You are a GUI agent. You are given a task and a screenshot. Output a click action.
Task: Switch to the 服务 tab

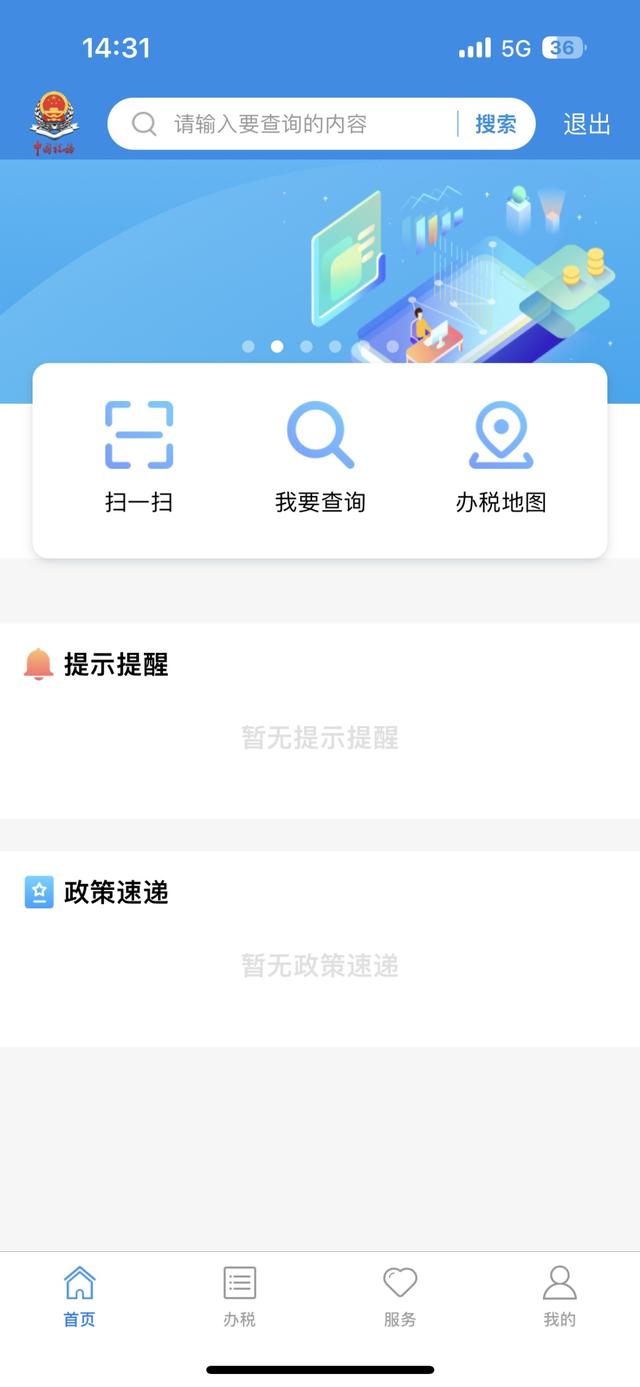point(400,1296)
